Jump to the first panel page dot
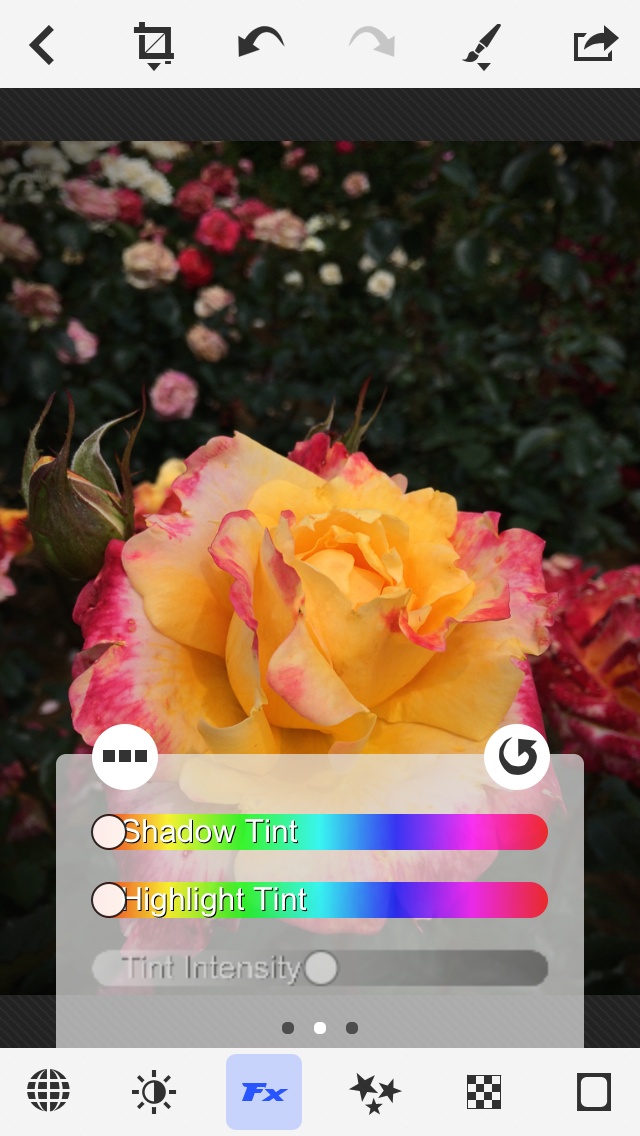Image resolution: width=640 pixels, height=1136 pixels. coord(288,1028)
